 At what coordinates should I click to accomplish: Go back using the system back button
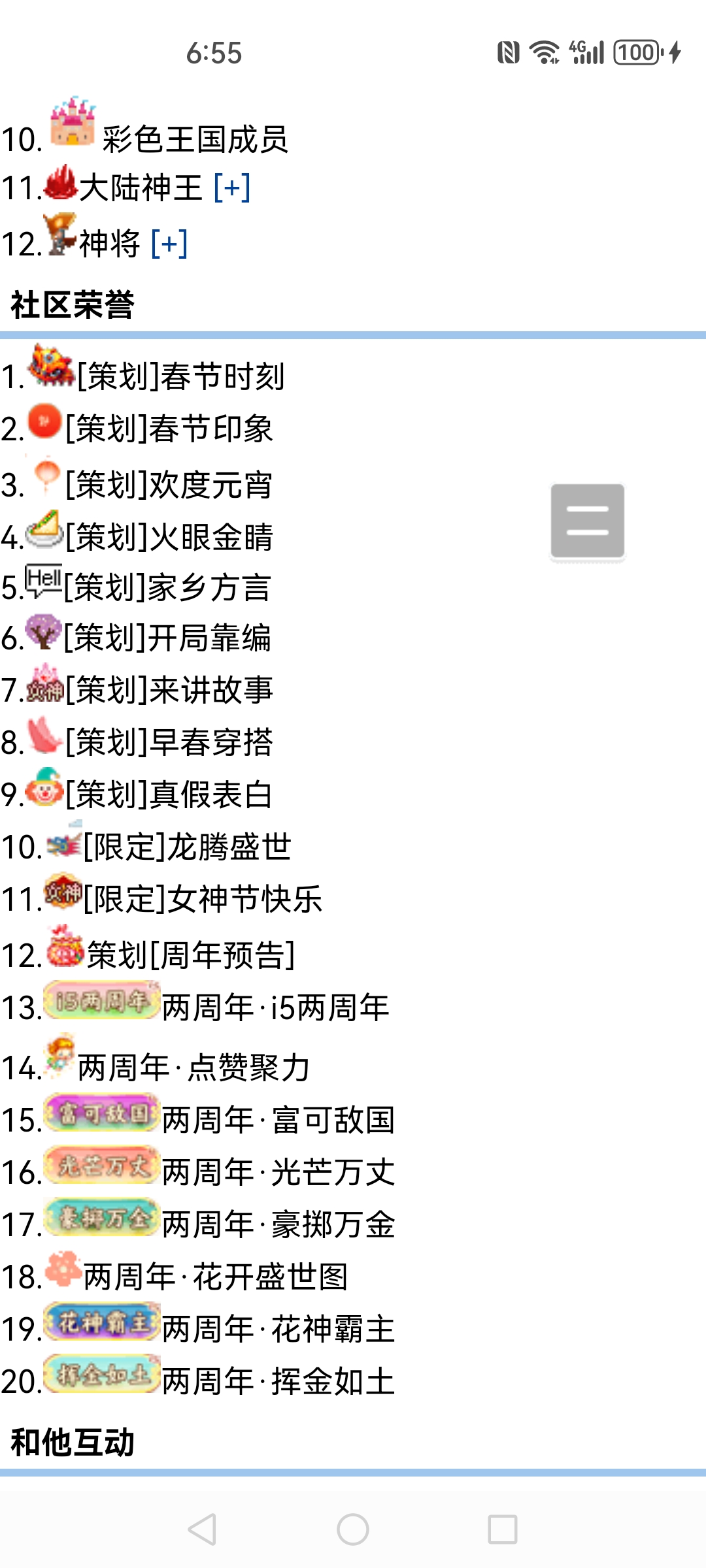[x=202, y=1529]
